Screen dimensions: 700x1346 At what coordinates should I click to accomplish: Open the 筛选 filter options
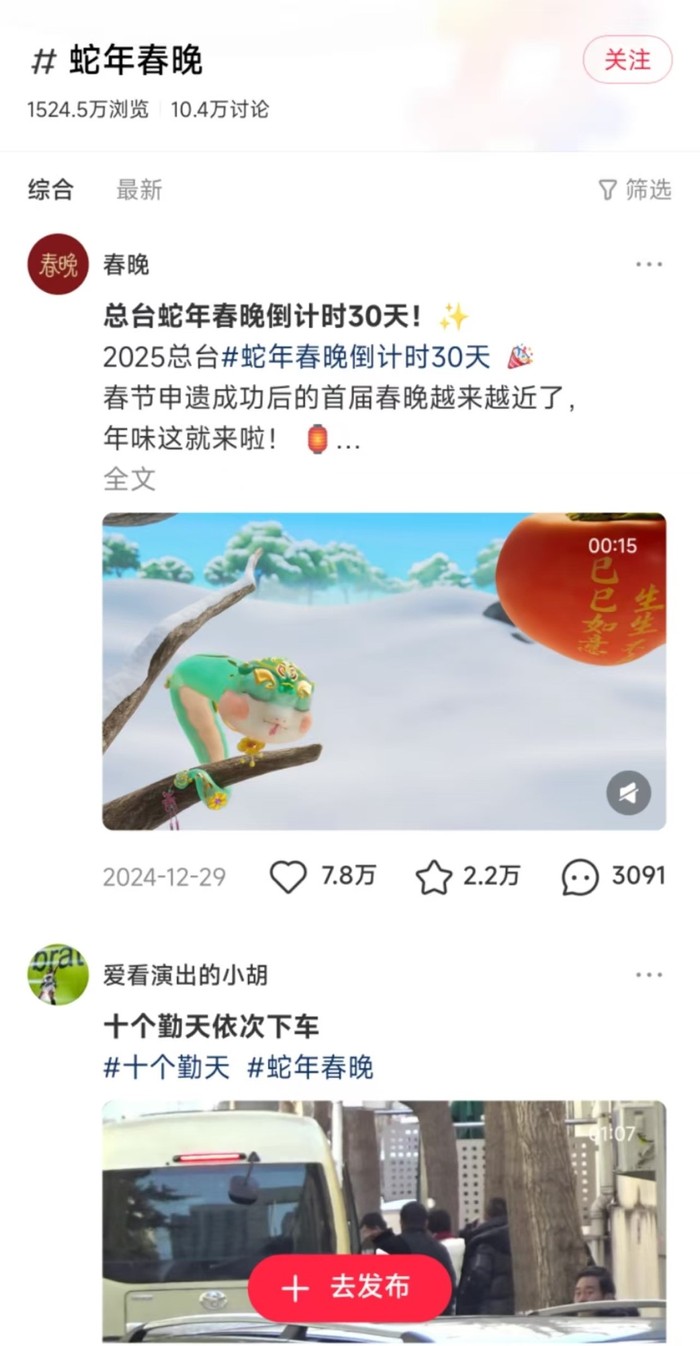coord(635,190)
